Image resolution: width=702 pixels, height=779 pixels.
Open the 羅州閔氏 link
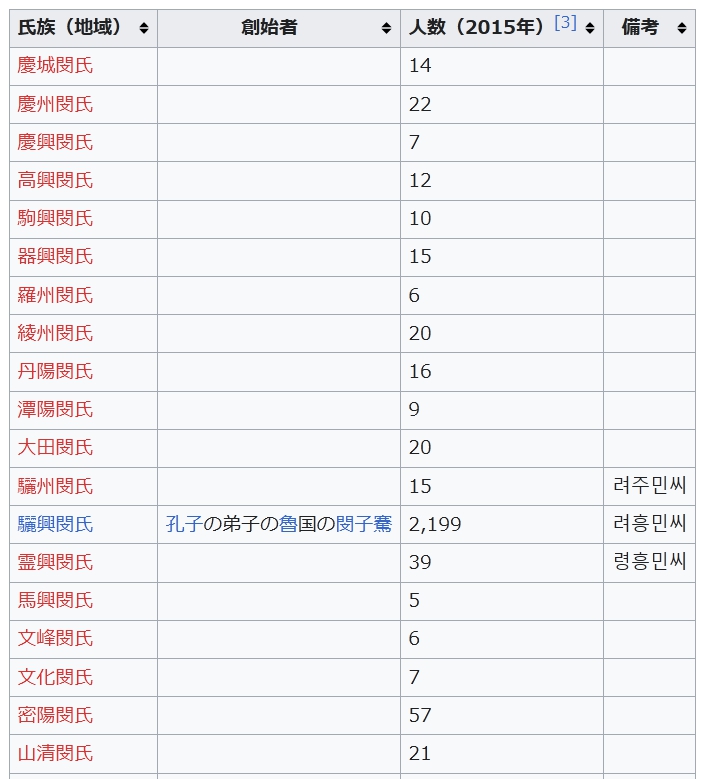click(x=55, y=295)
